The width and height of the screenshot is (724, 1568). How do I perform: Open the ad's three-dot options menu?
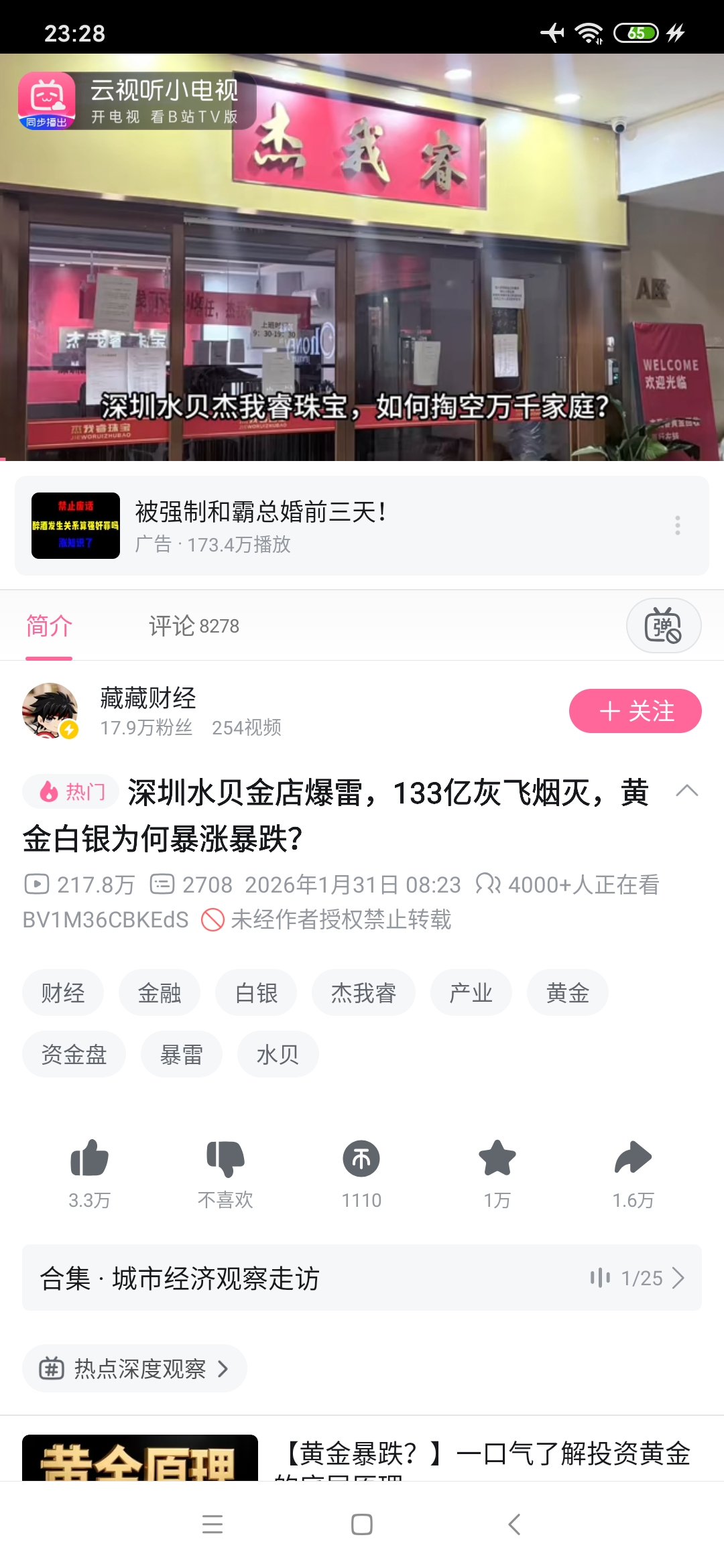pyautogui.click(x=678, y=525)
